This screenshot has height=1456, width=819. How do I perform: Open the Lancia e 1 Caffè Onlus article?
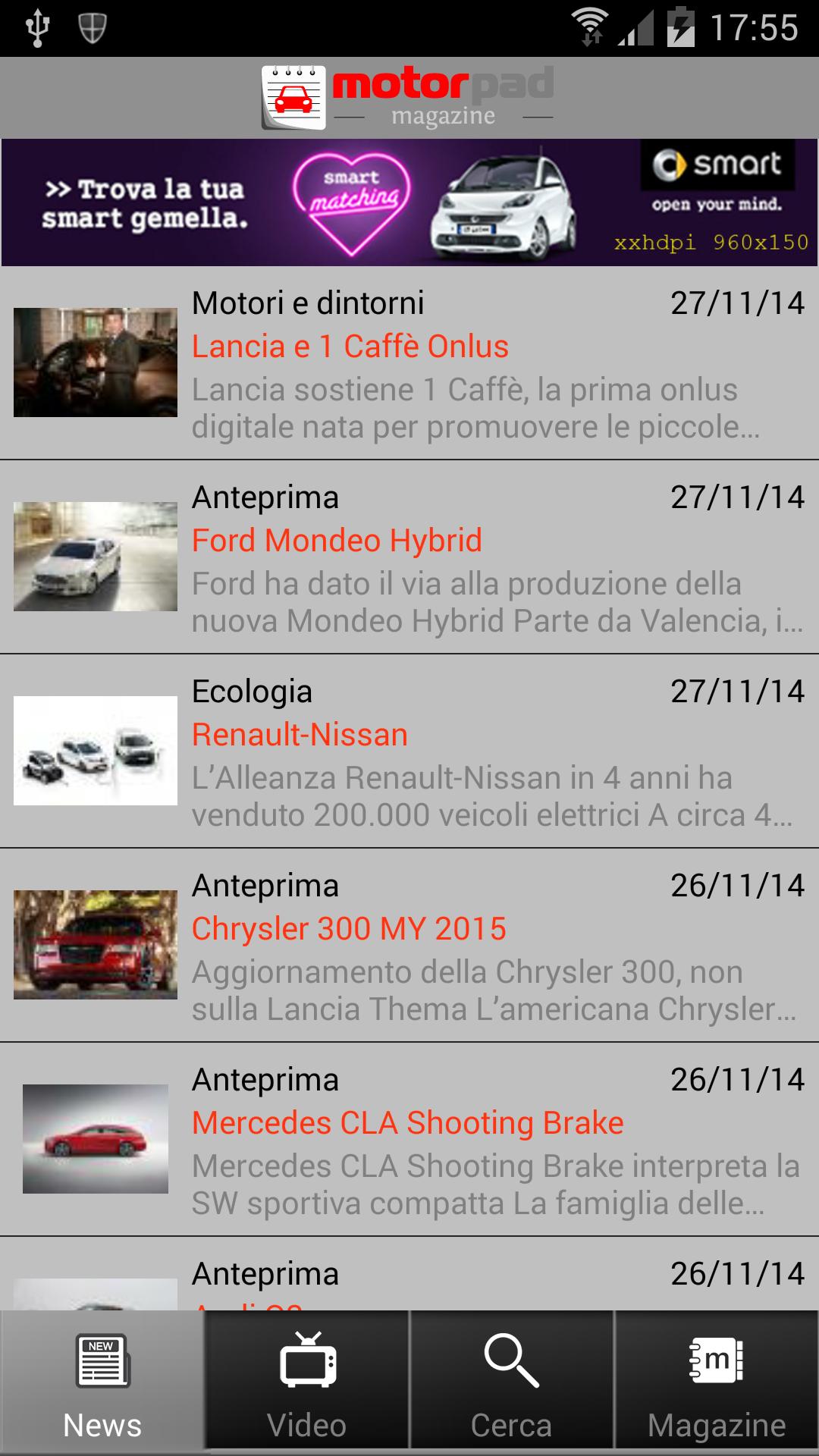tap(409, 364)
